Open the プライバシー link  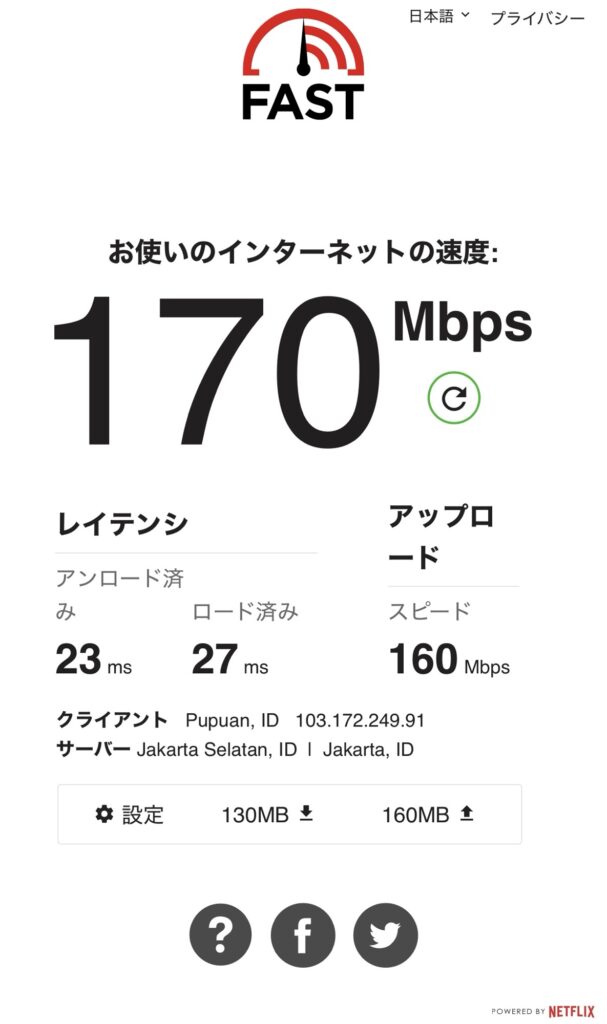(x=537, y=19)
